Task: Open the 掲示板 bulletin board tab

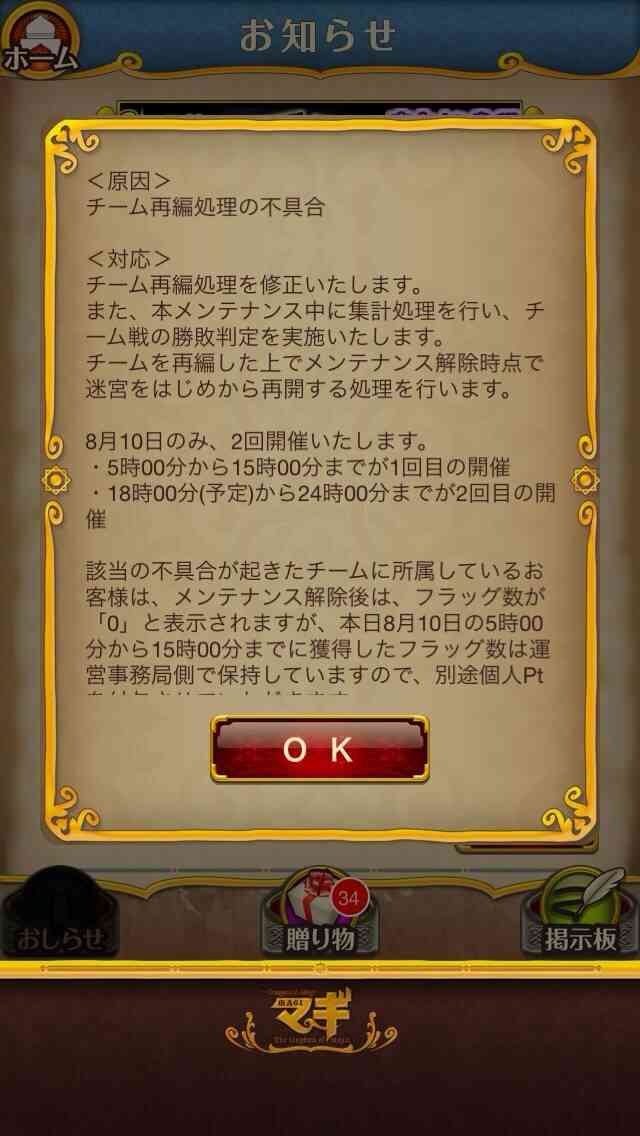Action: [580, 913]
